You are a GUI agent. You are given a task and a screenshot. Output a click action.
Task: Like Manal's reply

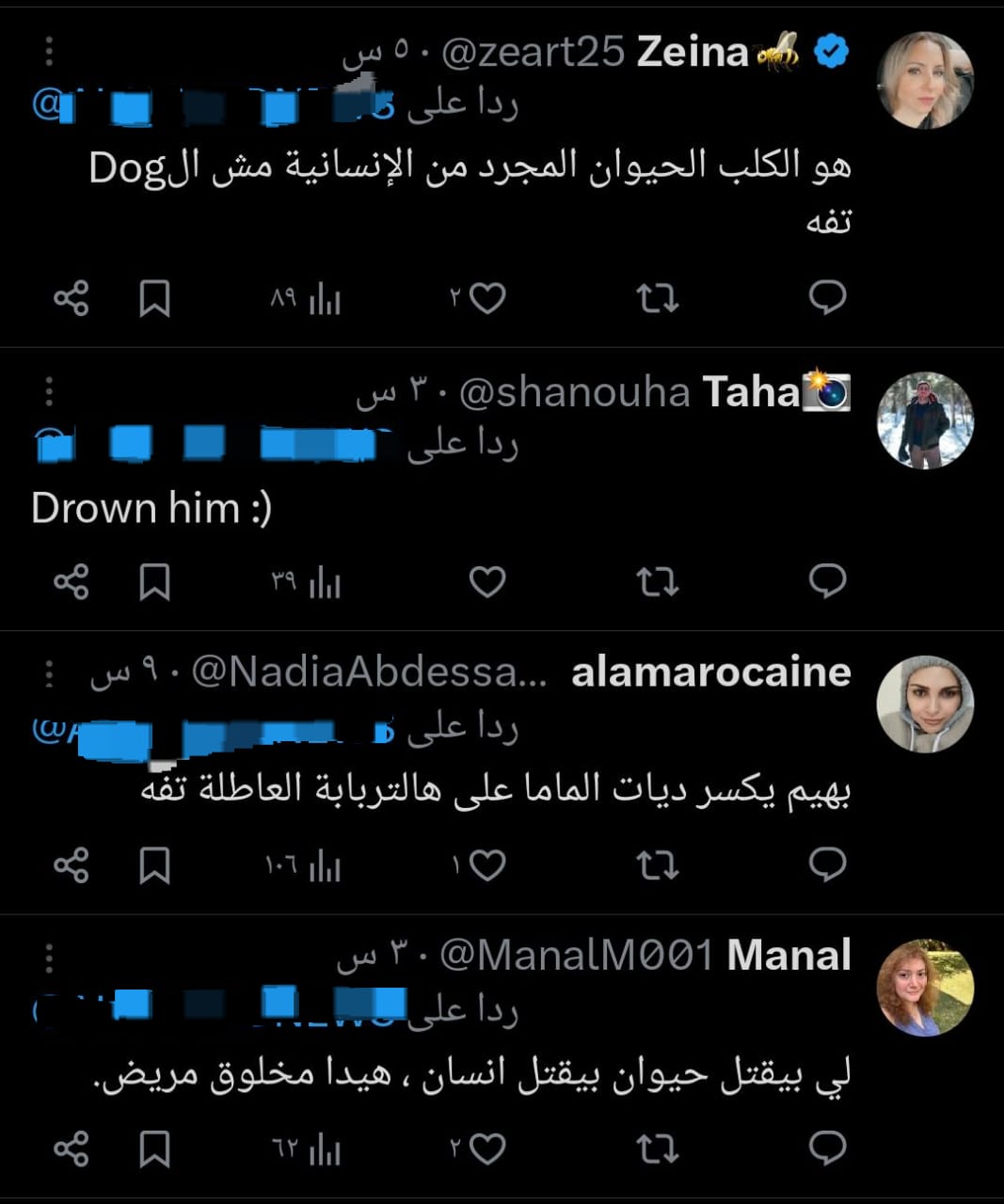coord(487,1149)
